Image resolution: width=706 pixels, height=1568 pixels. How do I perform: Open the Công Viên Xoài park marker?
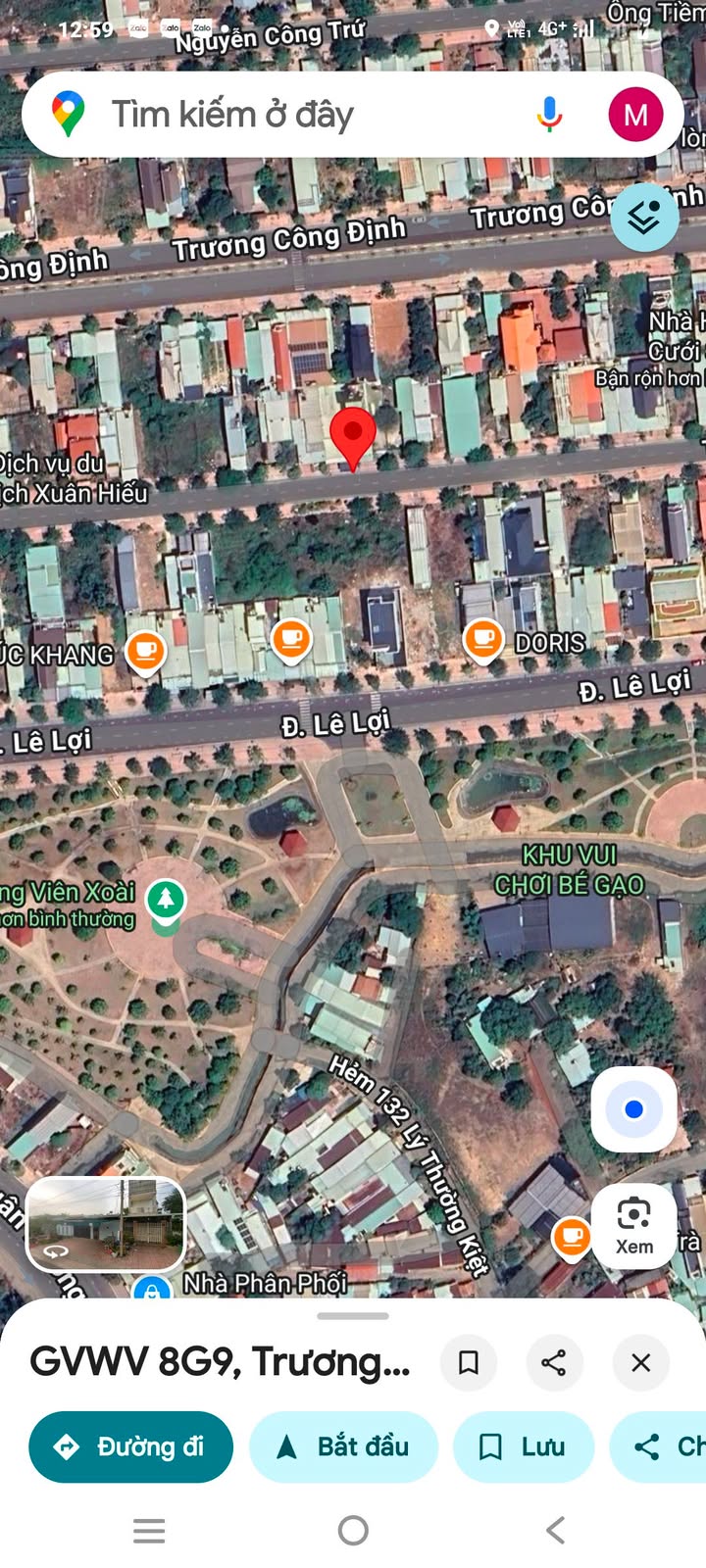click(166, 900)
